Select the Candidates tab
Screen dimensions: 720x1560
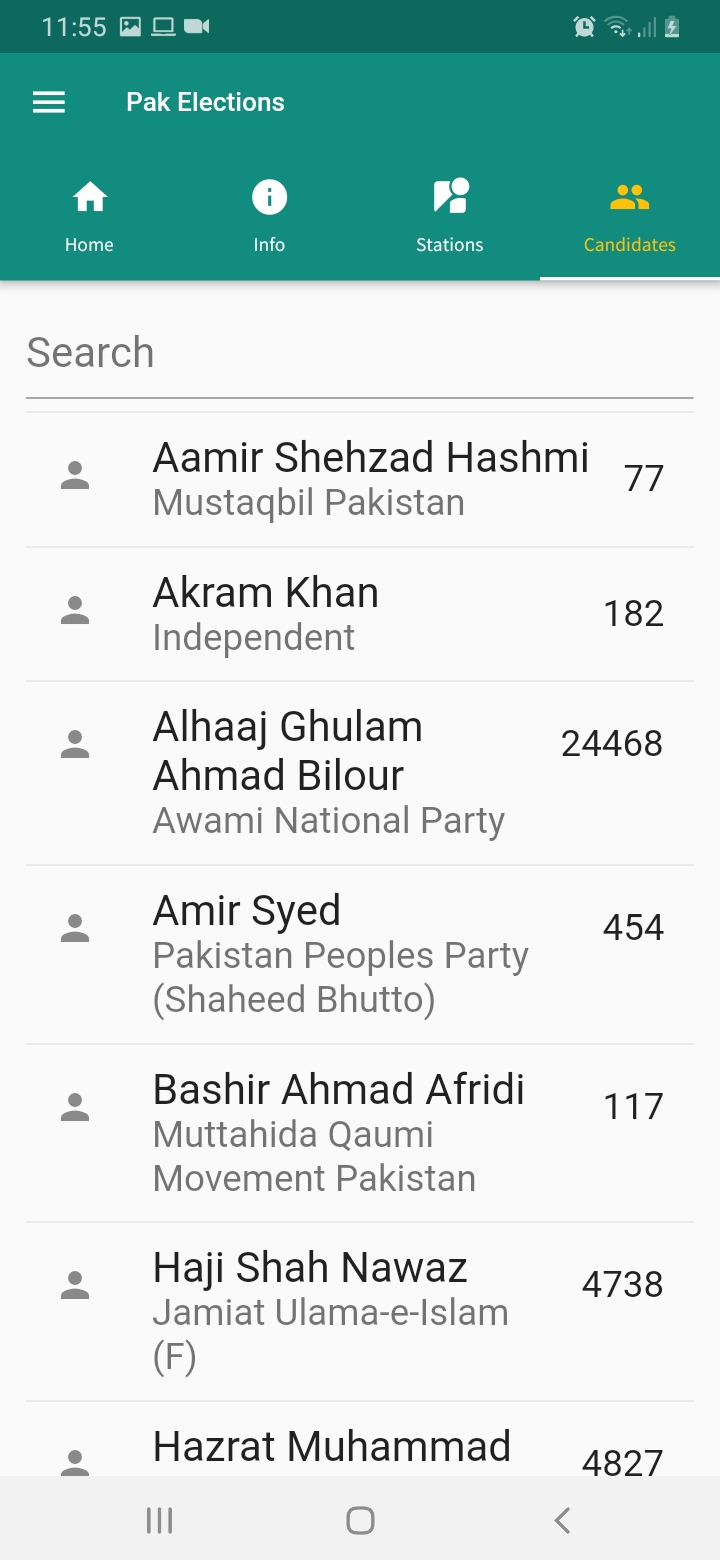(630, 216)
